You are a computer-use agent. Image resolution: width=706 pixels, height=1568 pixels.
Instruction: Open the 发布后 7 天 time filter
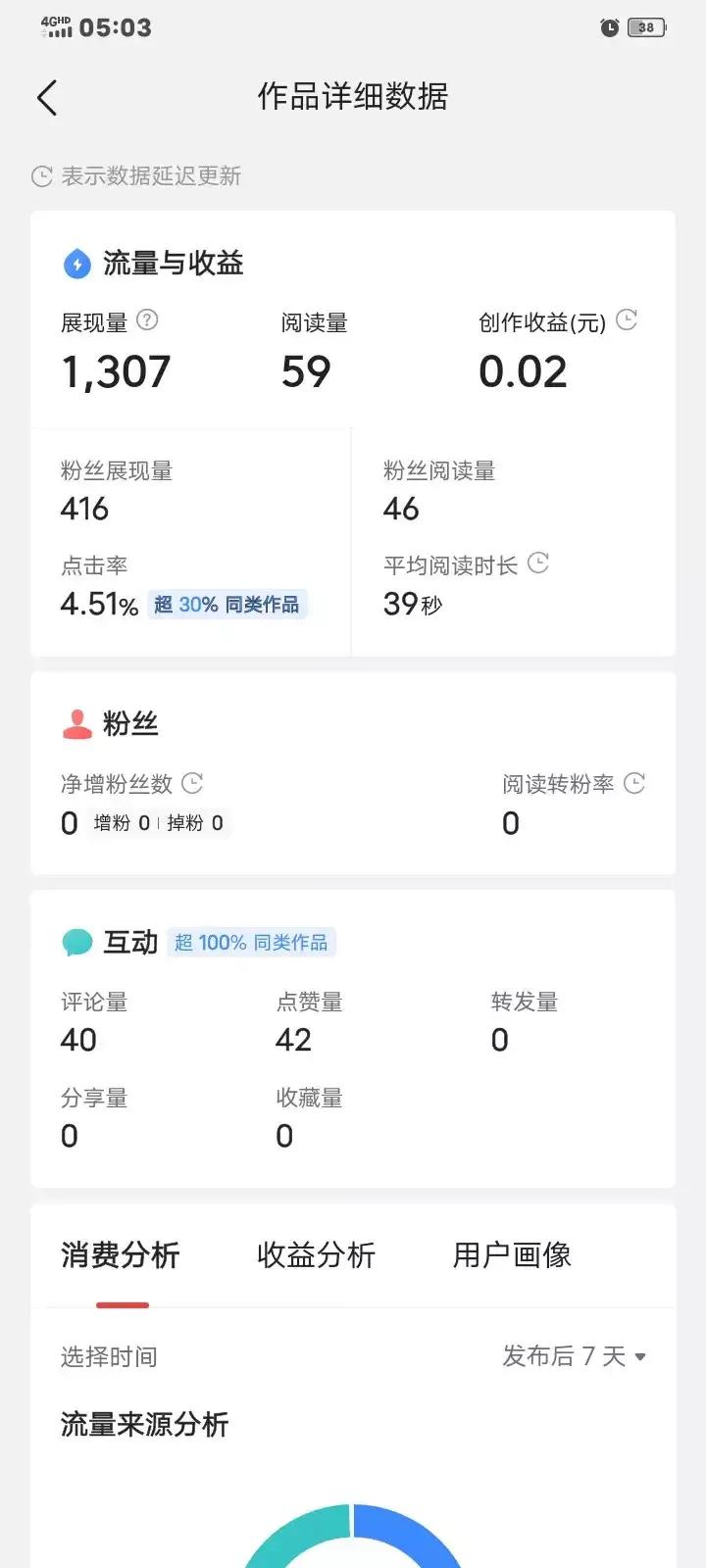pos(564,1356)
